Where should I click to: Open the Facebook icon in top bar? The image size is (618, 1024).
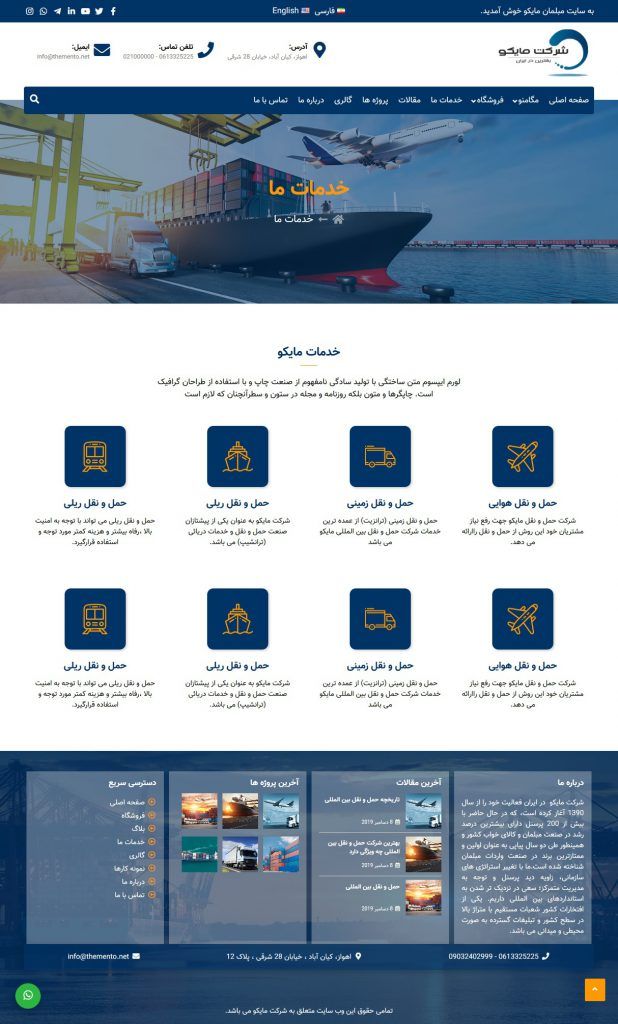[x=113, y=11]
